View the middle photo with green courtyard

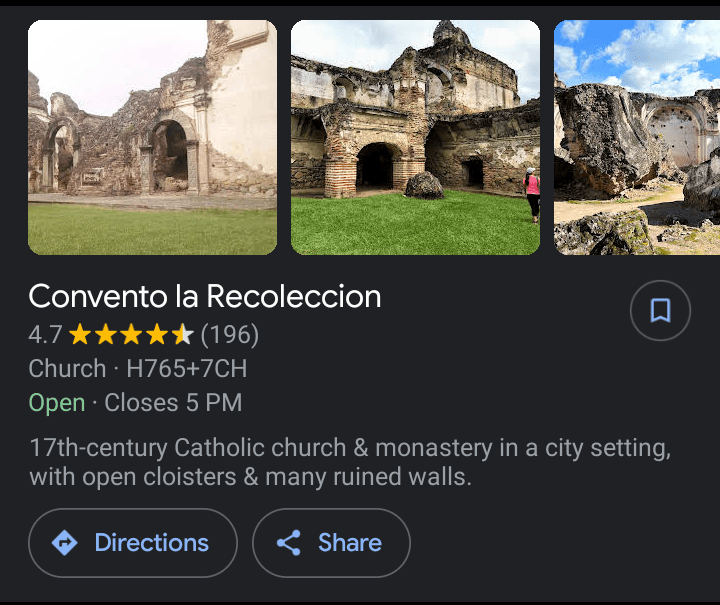tap(415, 137)
